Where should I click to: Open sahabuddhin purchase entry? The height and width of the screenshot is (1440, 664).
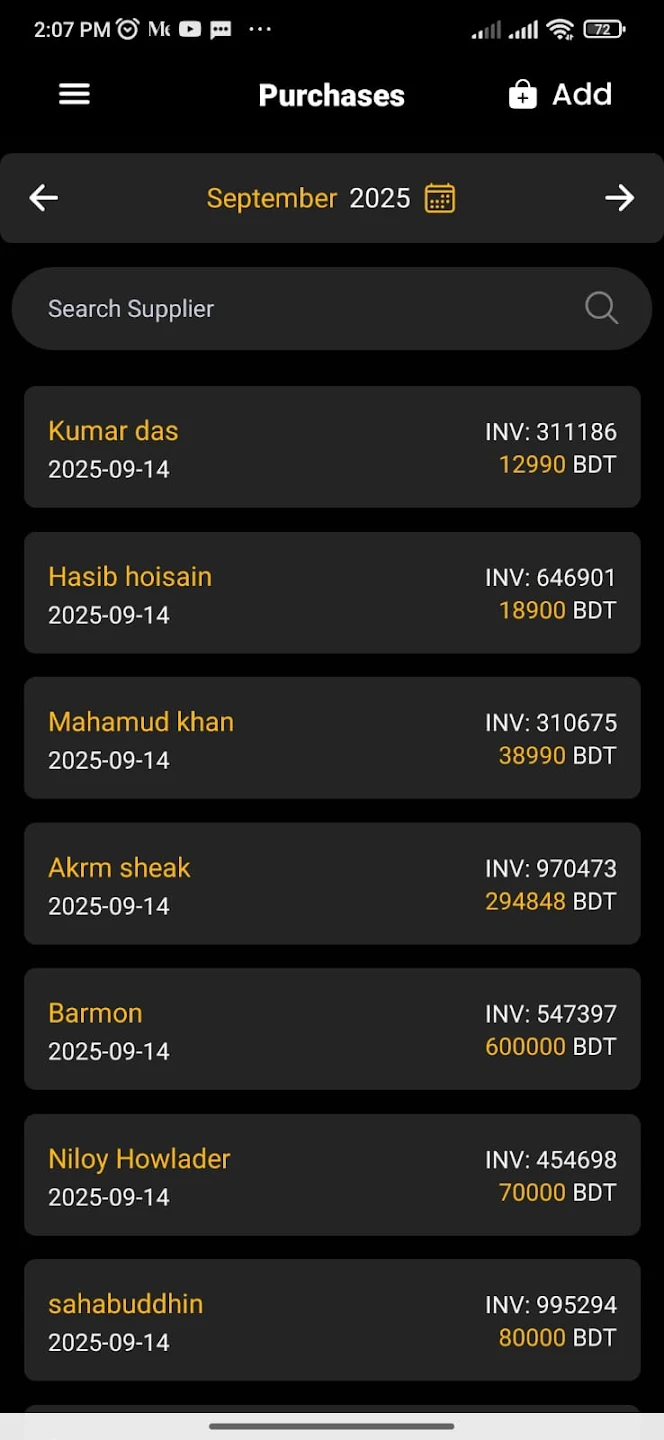tap(332, 1320)
